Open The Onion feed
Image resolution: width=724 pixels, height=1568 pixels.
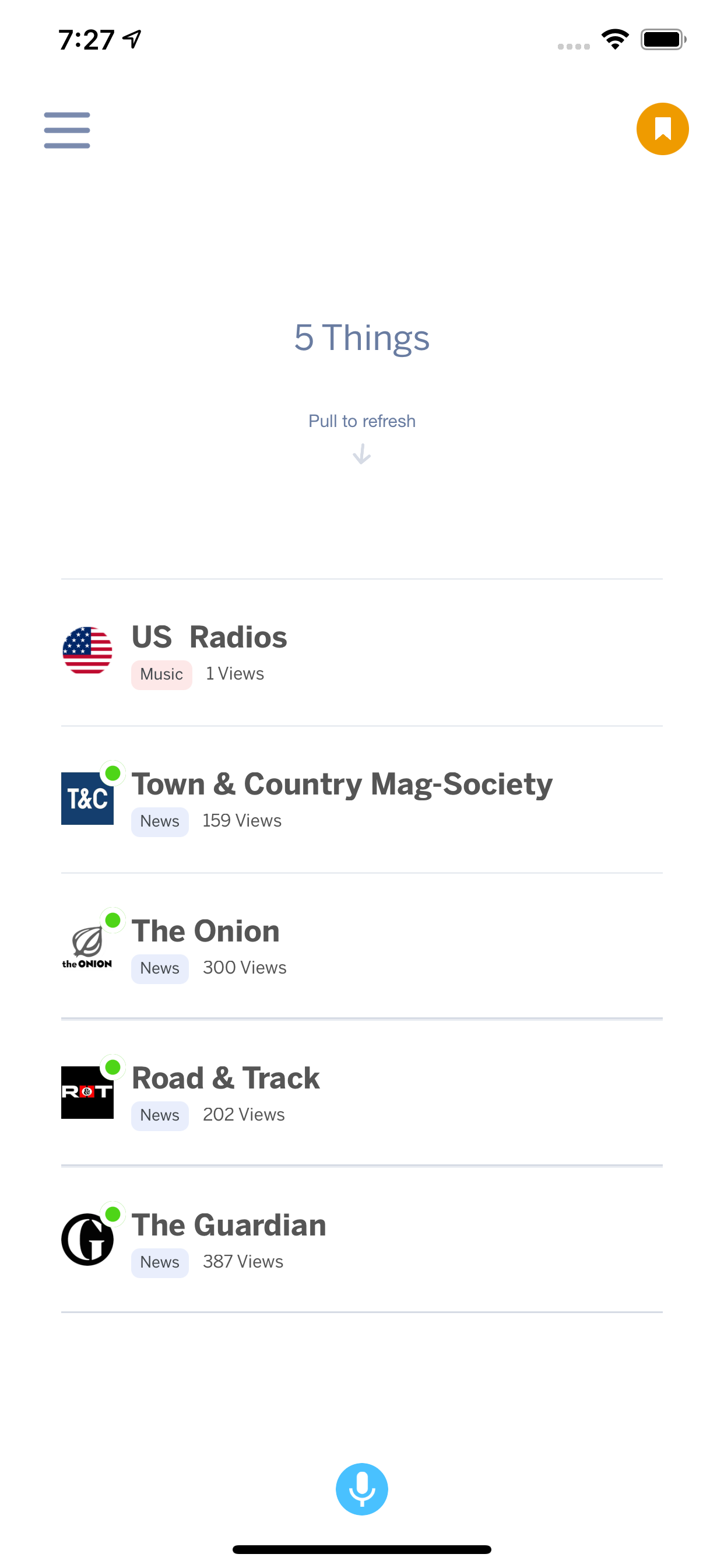pyautogui.click(x=361, y=946)
